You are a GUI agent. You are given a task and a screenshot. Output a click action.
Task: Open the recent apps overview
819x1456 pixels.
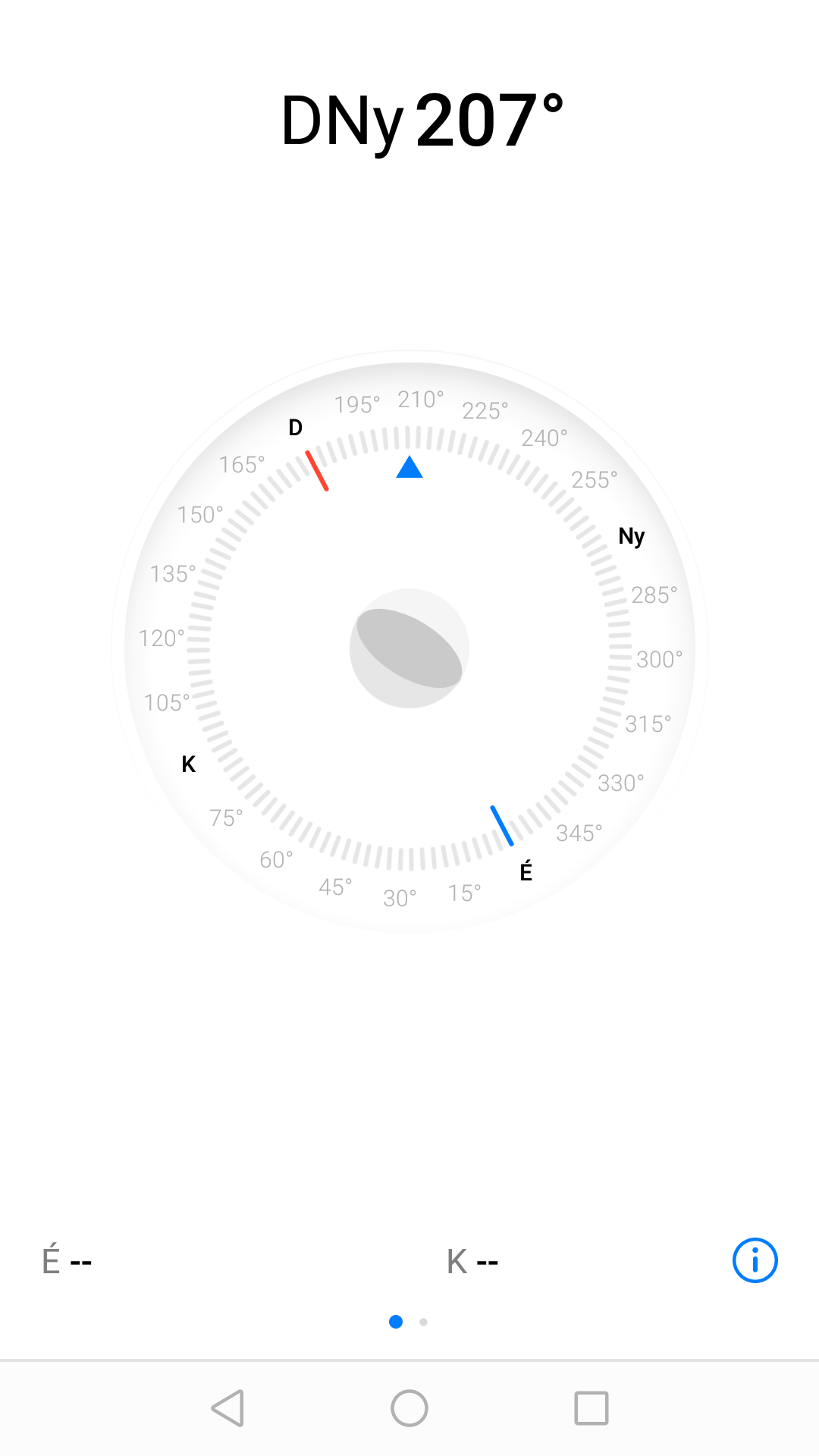[x=591, y=1408]
